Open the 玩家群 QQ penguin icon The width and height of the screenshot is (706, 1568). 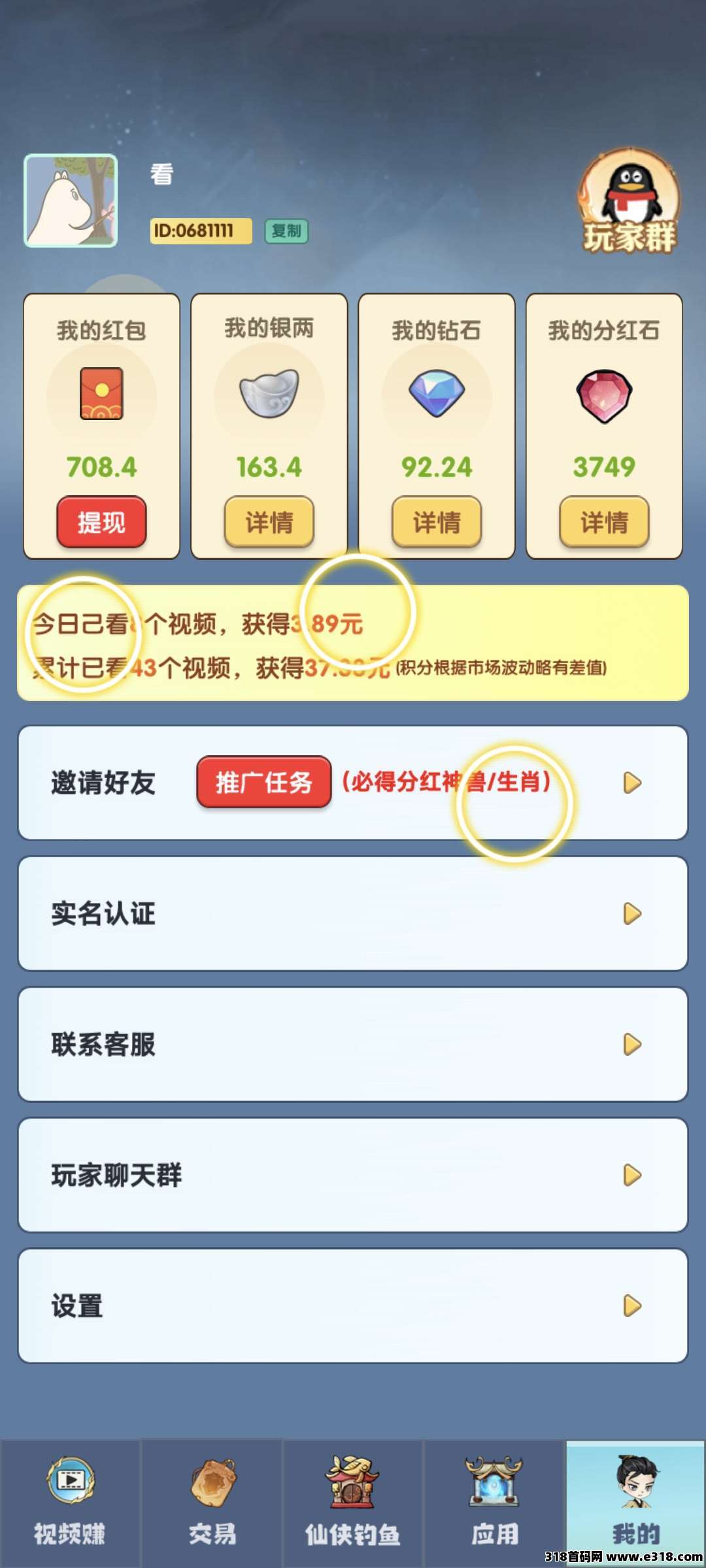click(x=629, y=201)
